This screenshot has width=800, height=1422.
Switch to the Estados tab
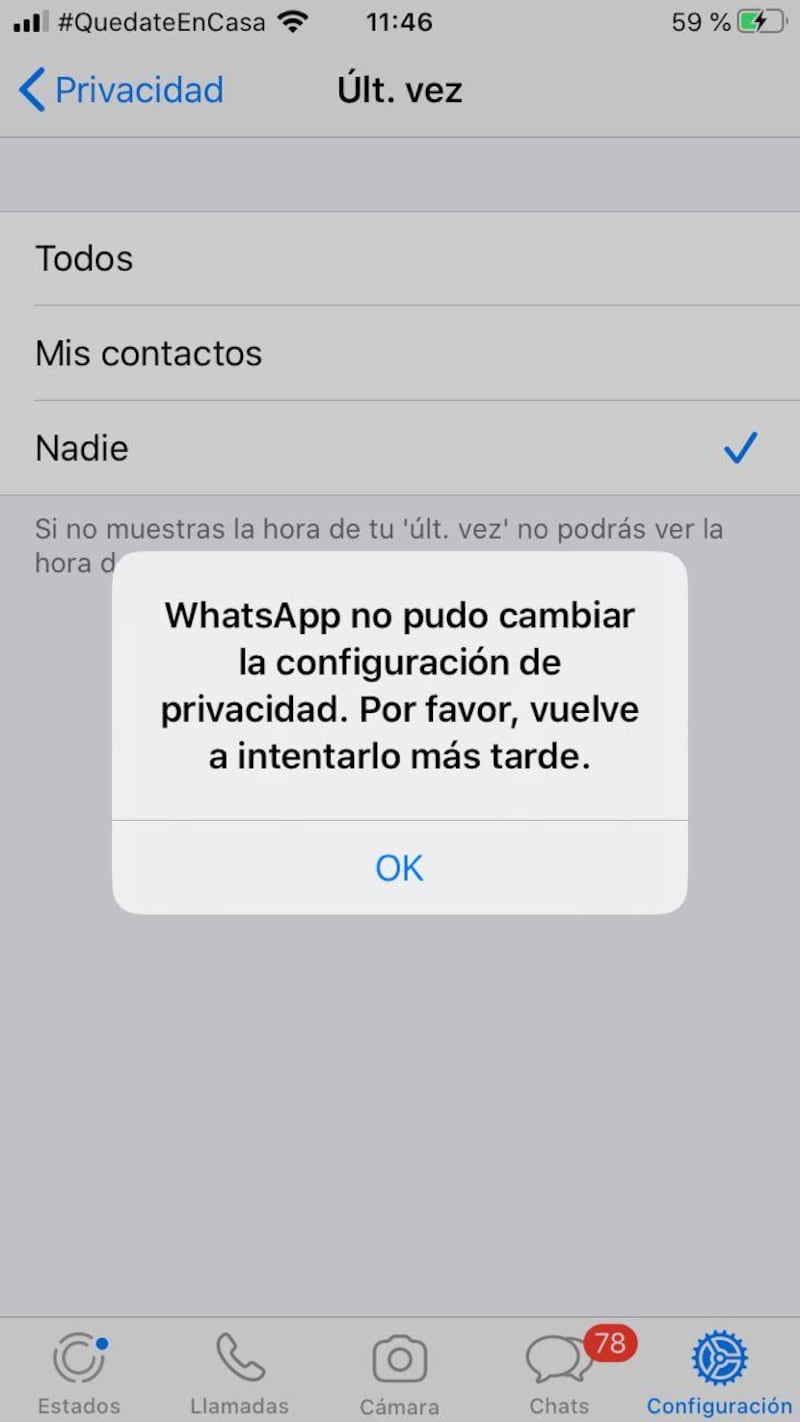click(x=79, y=1374)
